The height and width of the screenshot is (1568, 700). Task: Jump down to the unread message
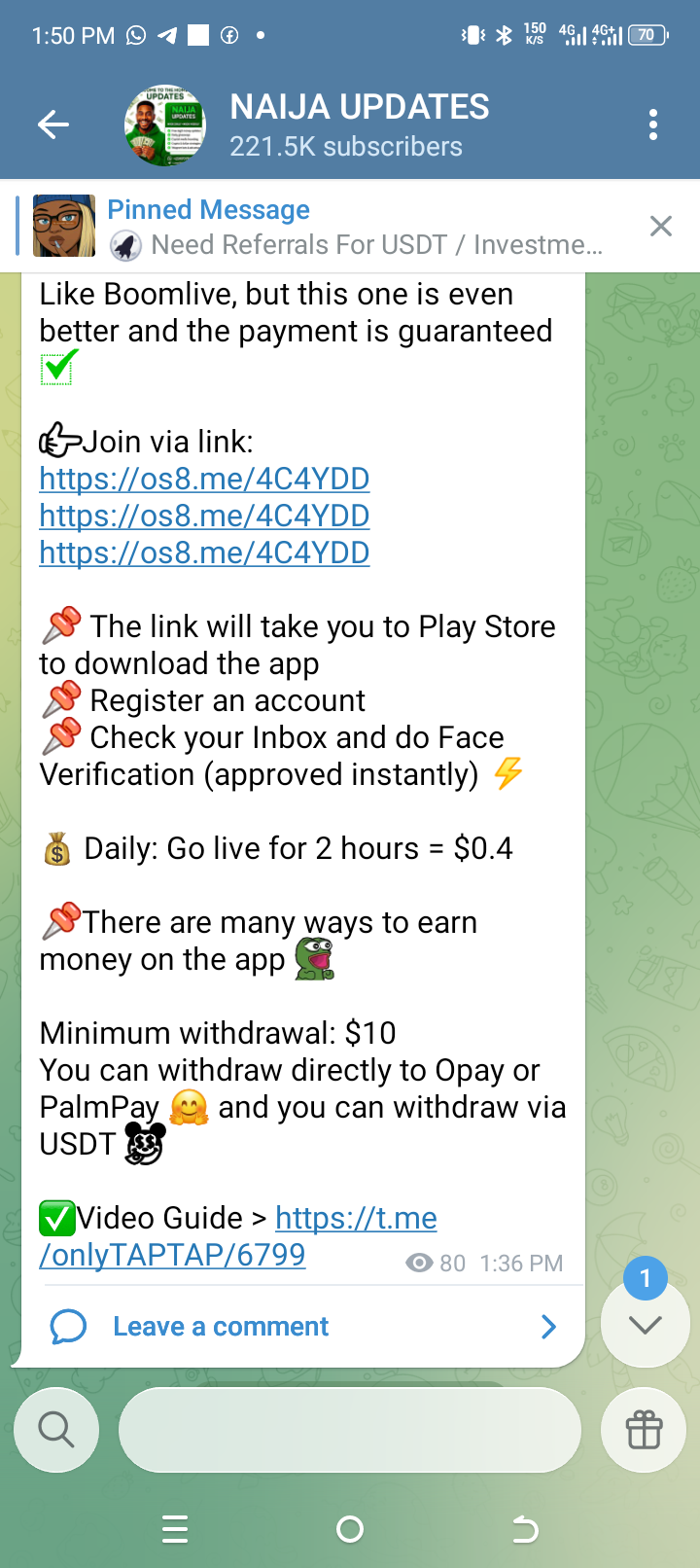pos(646,1323)
